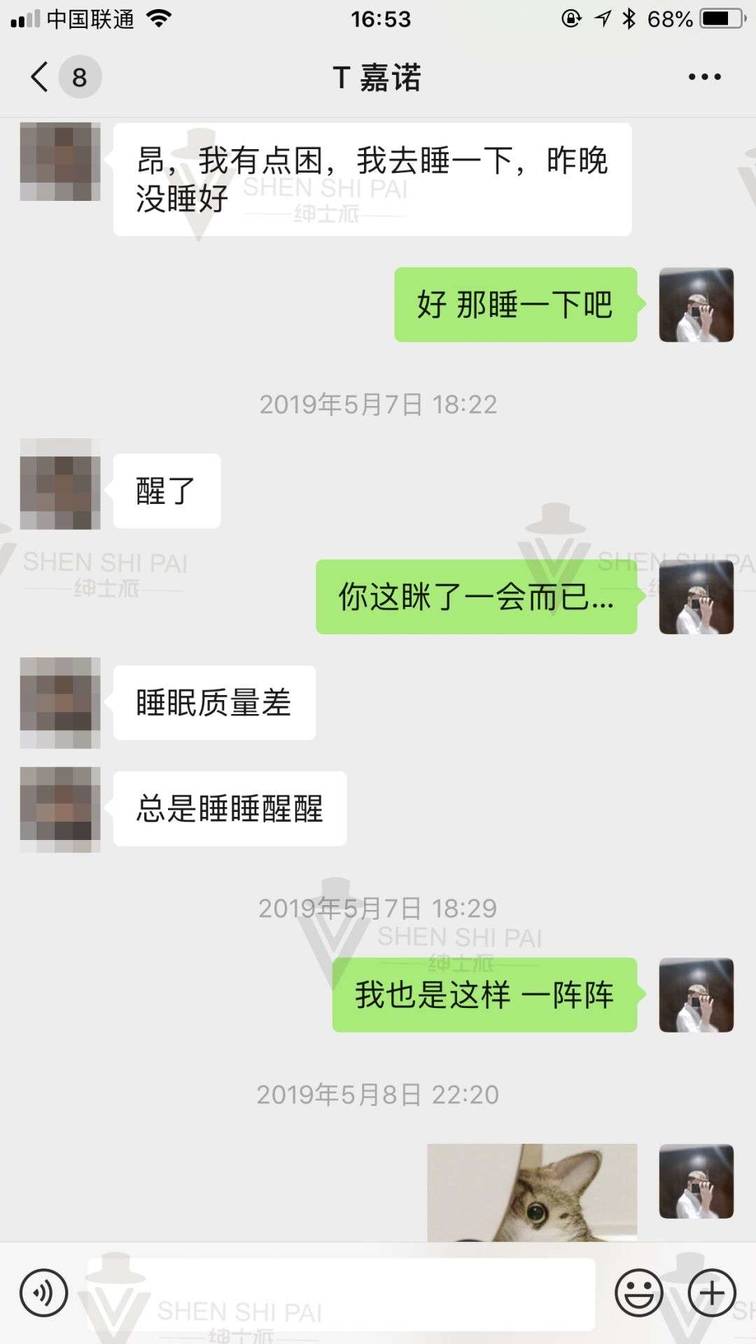Open my avatar beside 好 那睡一下吧

pyautogui.click(x=696, y=304)
